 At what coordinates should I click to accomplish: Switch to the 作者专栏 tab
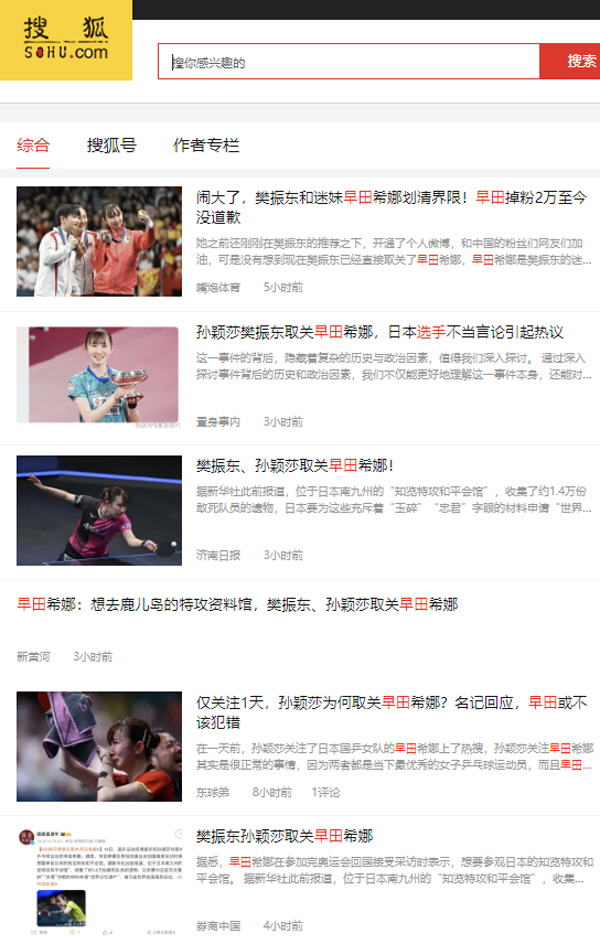coord(206,145)
